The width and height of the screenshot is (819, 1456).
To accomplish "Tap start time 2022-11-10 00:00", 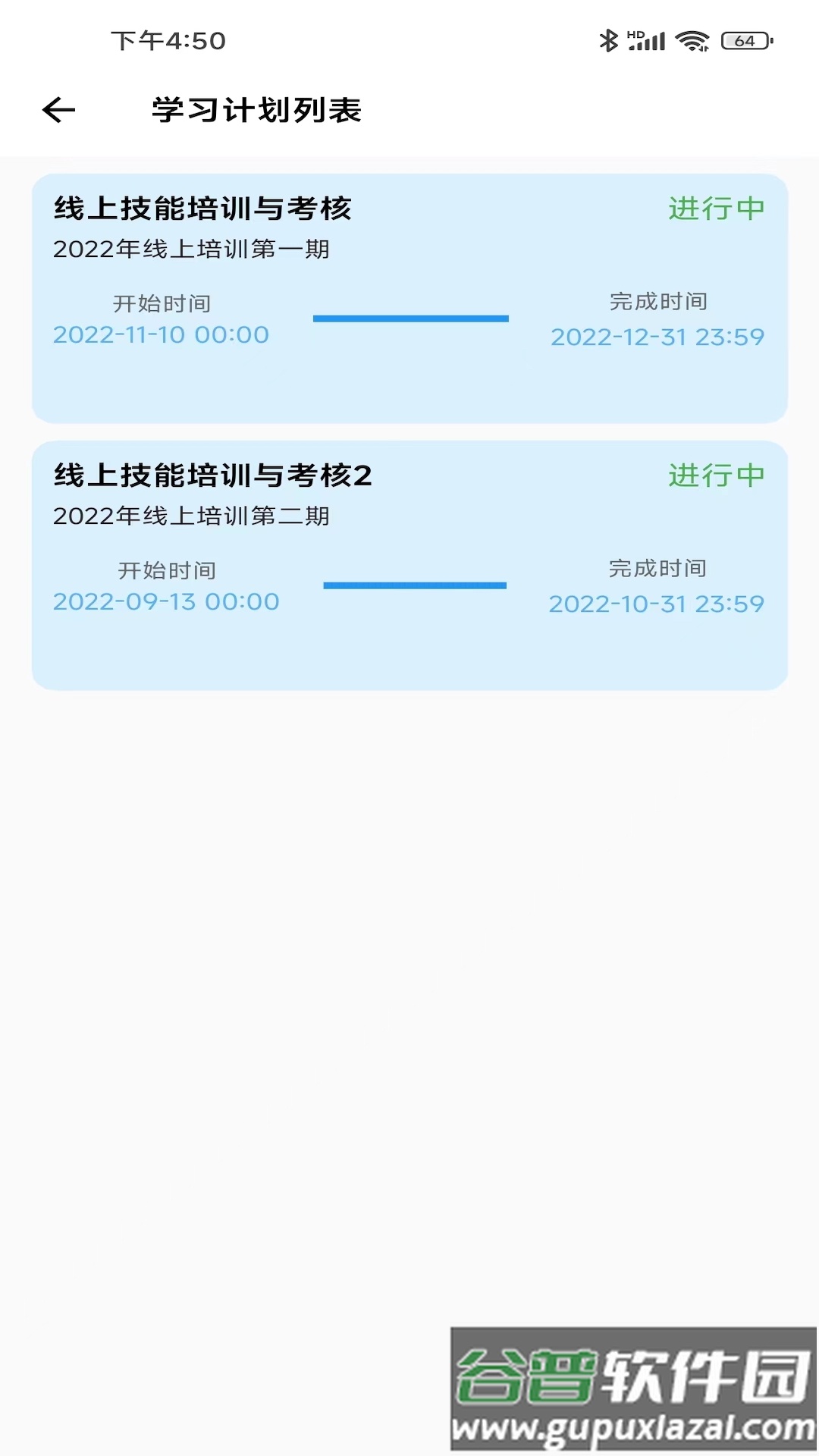I will (x=161, y=334).
